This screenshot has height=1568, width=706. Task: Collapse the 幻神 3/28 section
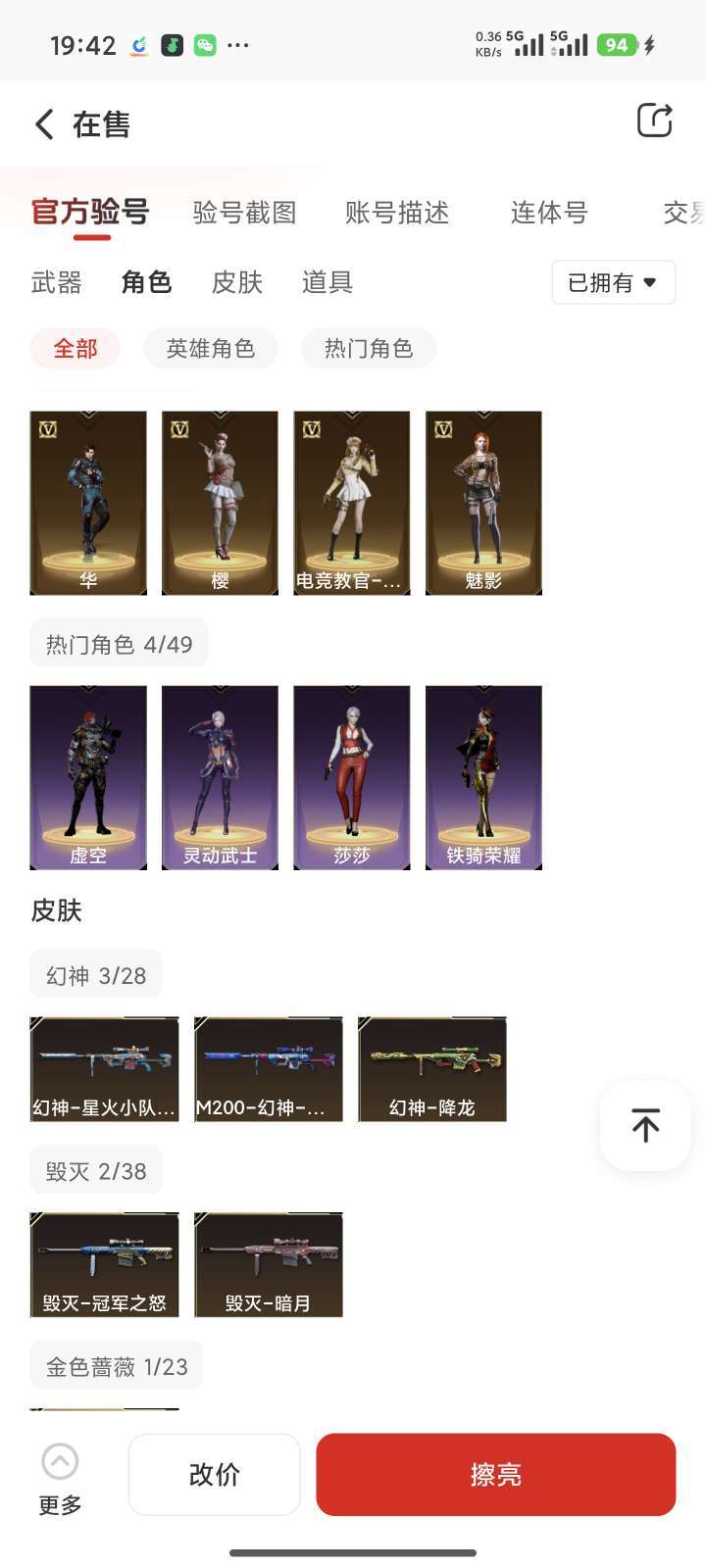tap(95, 973)
